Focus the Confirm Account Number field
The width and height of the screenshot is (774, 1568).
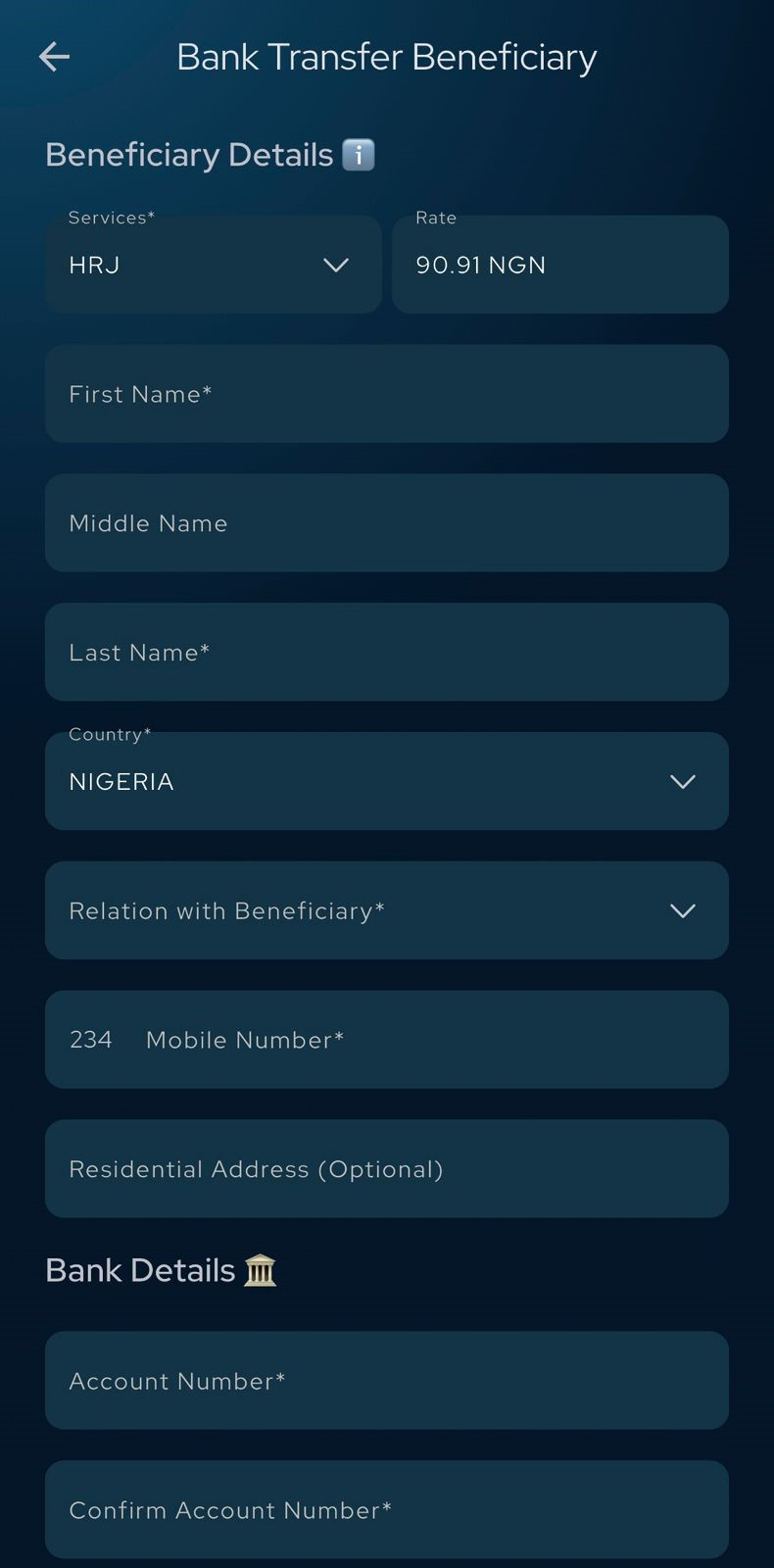[x=386, y=1510]
